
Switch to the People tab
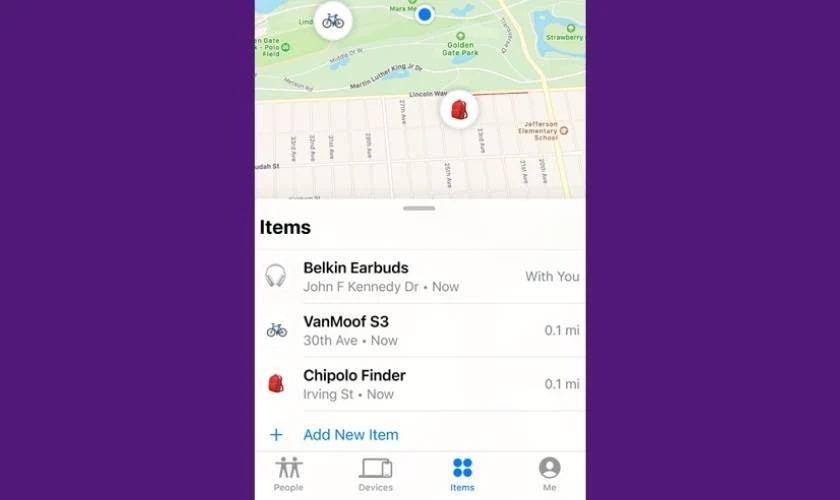(x=289, y=474)
